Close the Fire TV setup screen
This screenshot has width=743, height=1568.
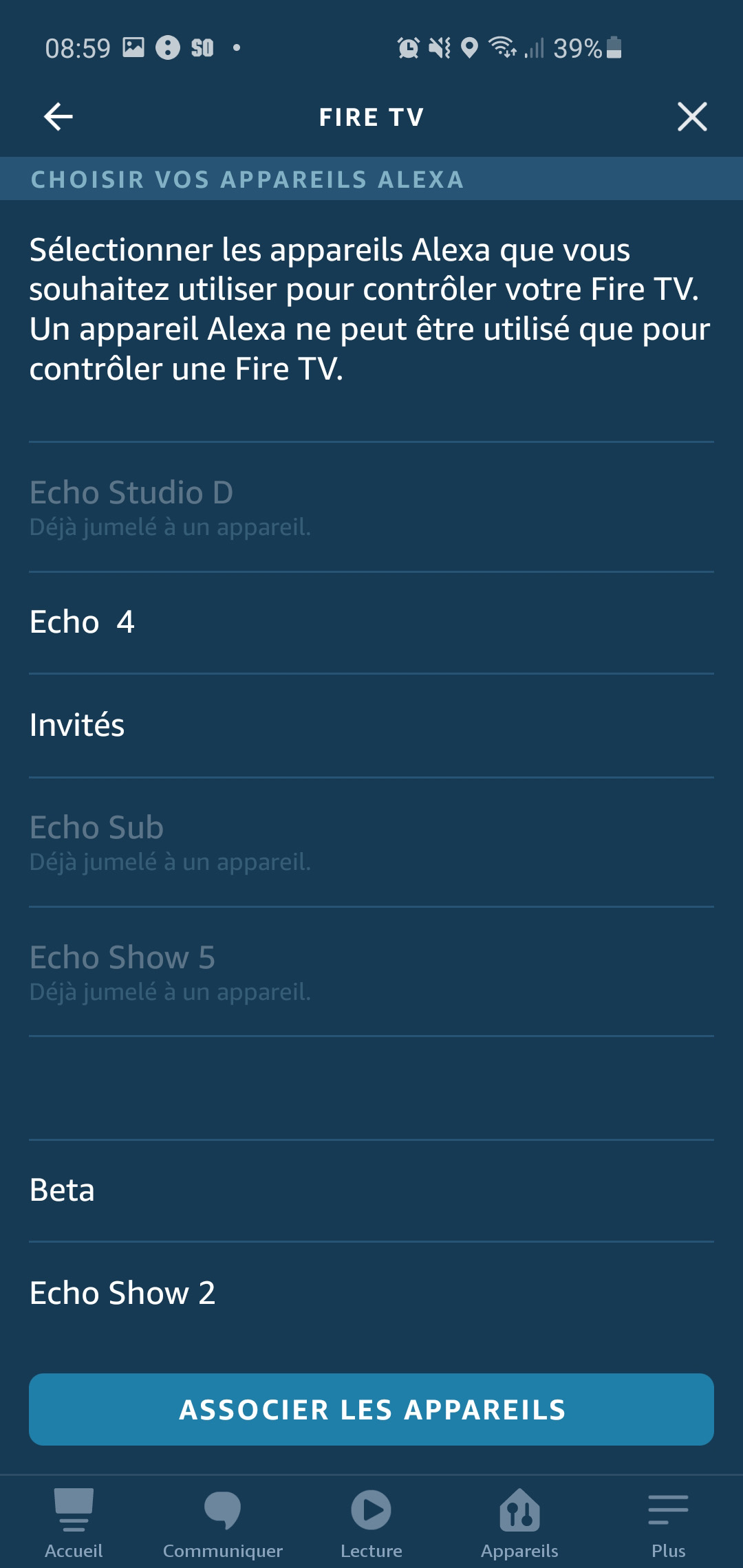[692, 116]
